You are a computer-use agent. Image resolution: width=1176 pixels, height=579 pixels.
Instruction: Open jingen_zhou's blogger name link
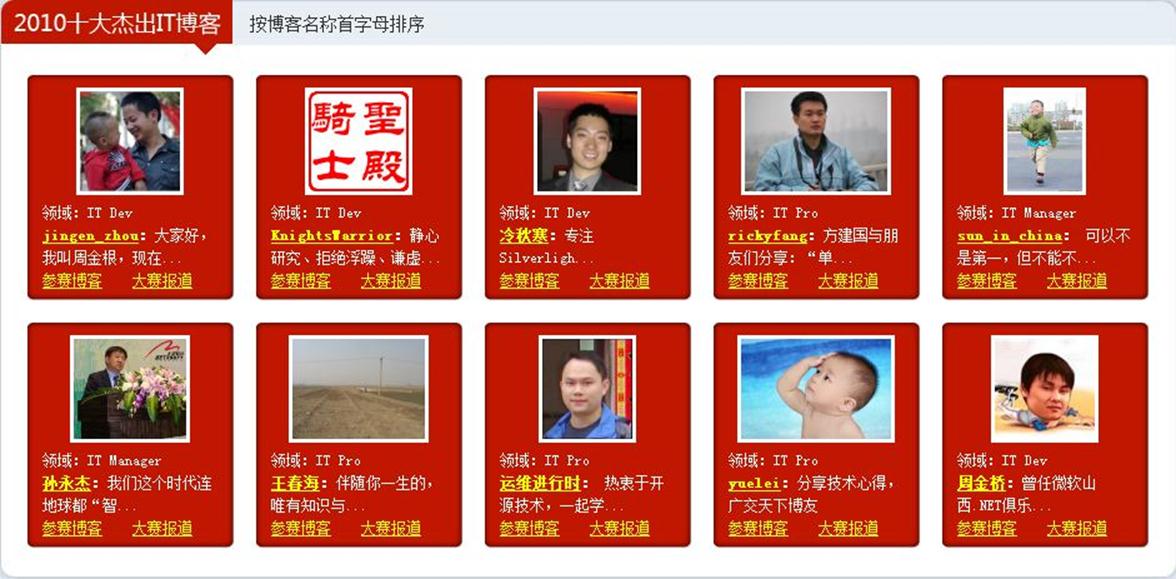[x=89, y=237]
